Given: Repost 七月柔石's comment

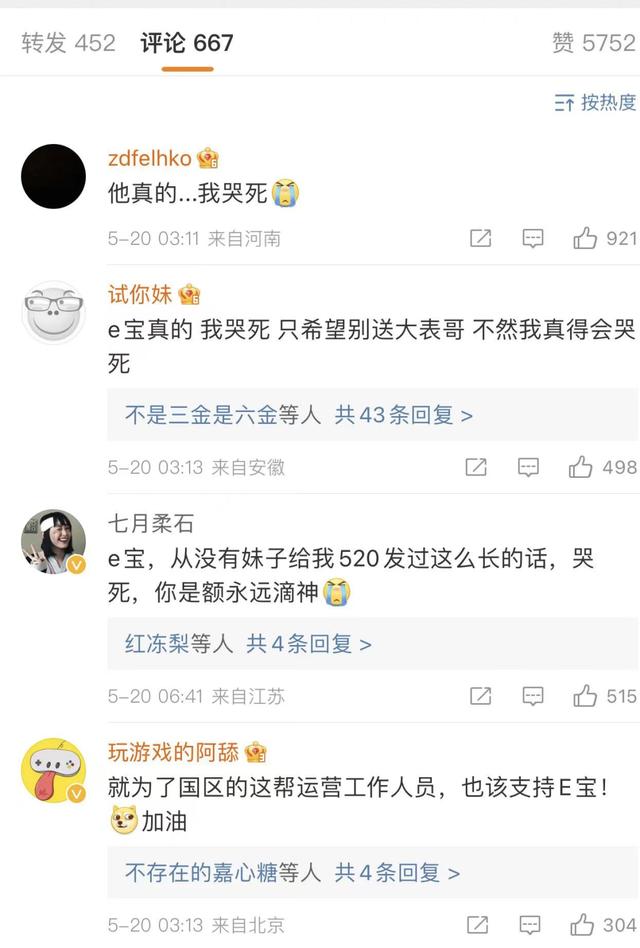Looking at the screenshot, I should (x=481, y=696).
